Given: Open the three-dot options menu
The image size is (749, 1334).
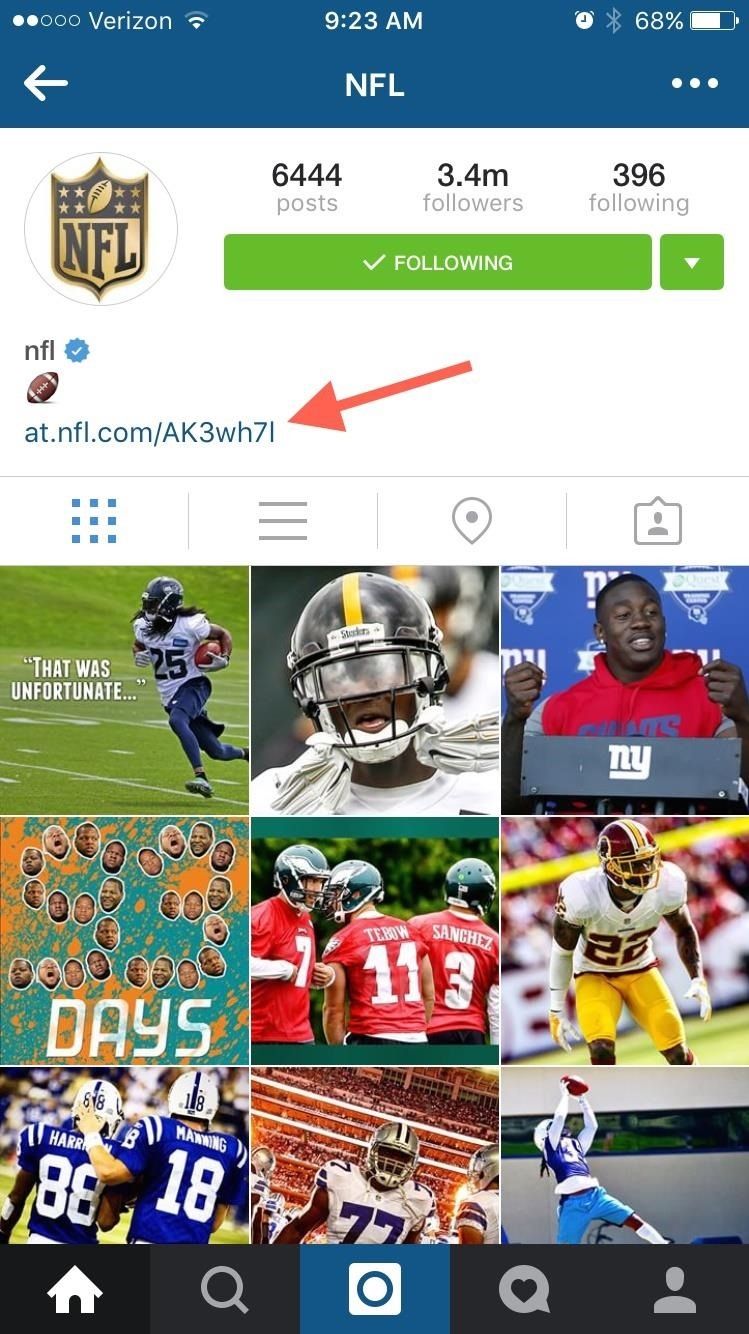Looking at the screenshot, I should 694,84.
